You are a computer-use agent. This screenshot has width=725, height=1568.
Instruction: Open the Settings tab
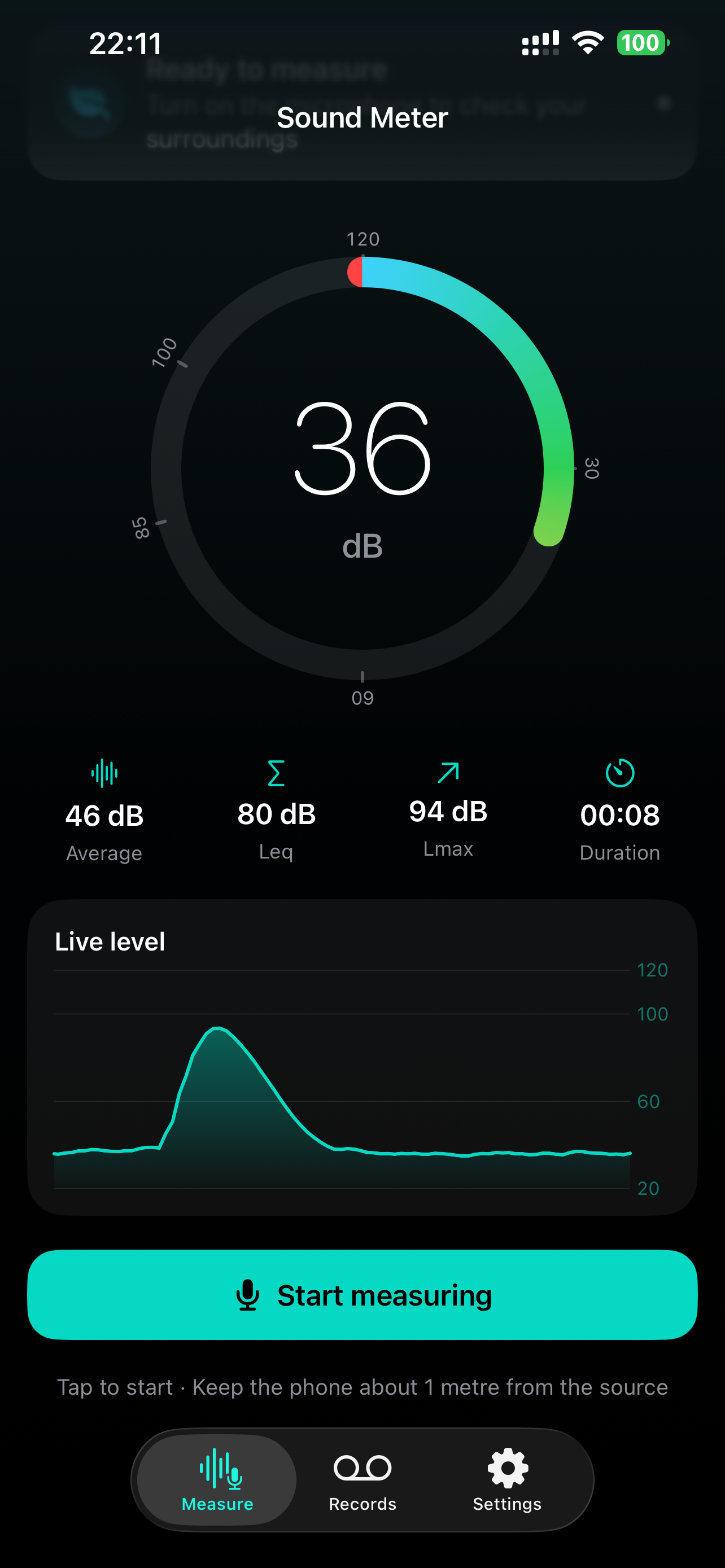pos(507,1481)
